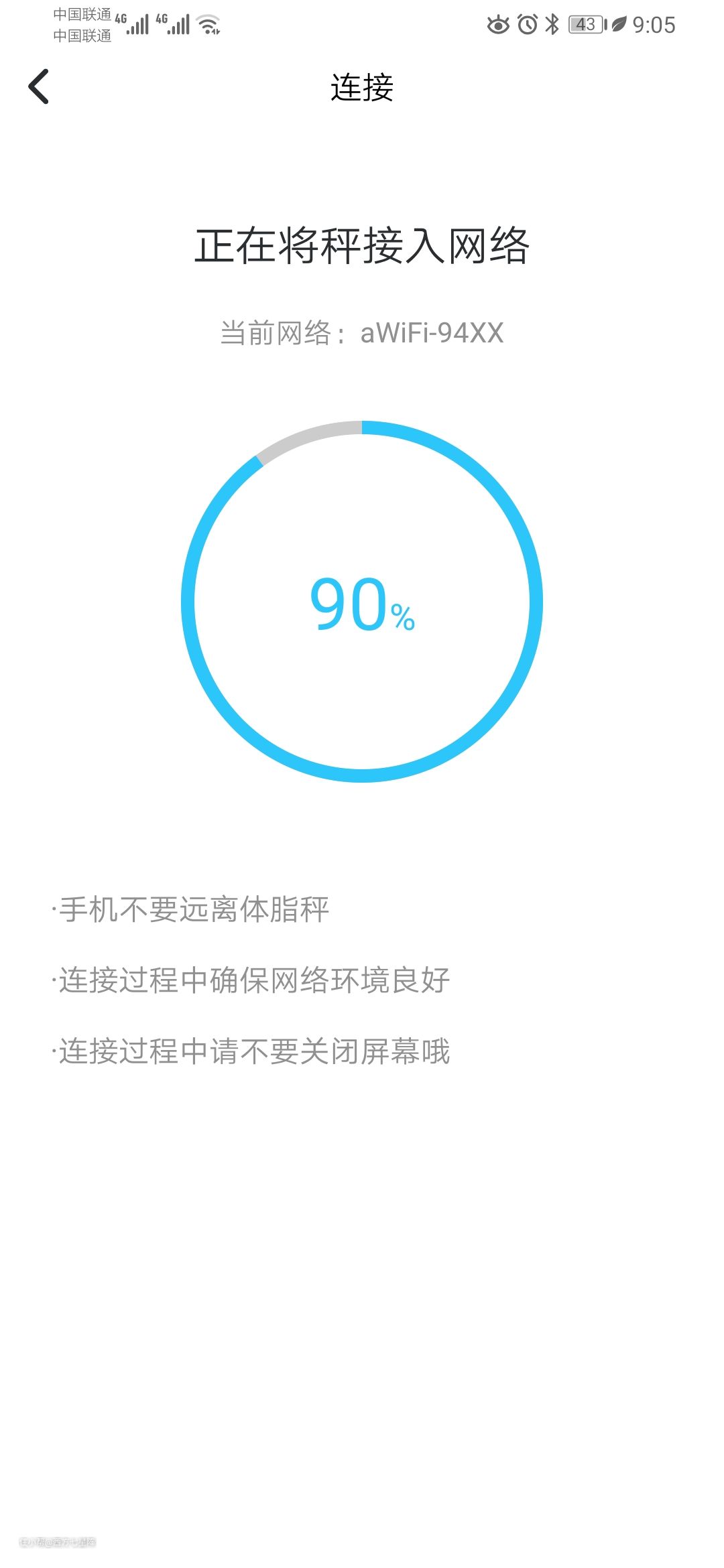Go back from the 连接 screen
This screenshot has width=724, height=1568.
tap(39, 87)
